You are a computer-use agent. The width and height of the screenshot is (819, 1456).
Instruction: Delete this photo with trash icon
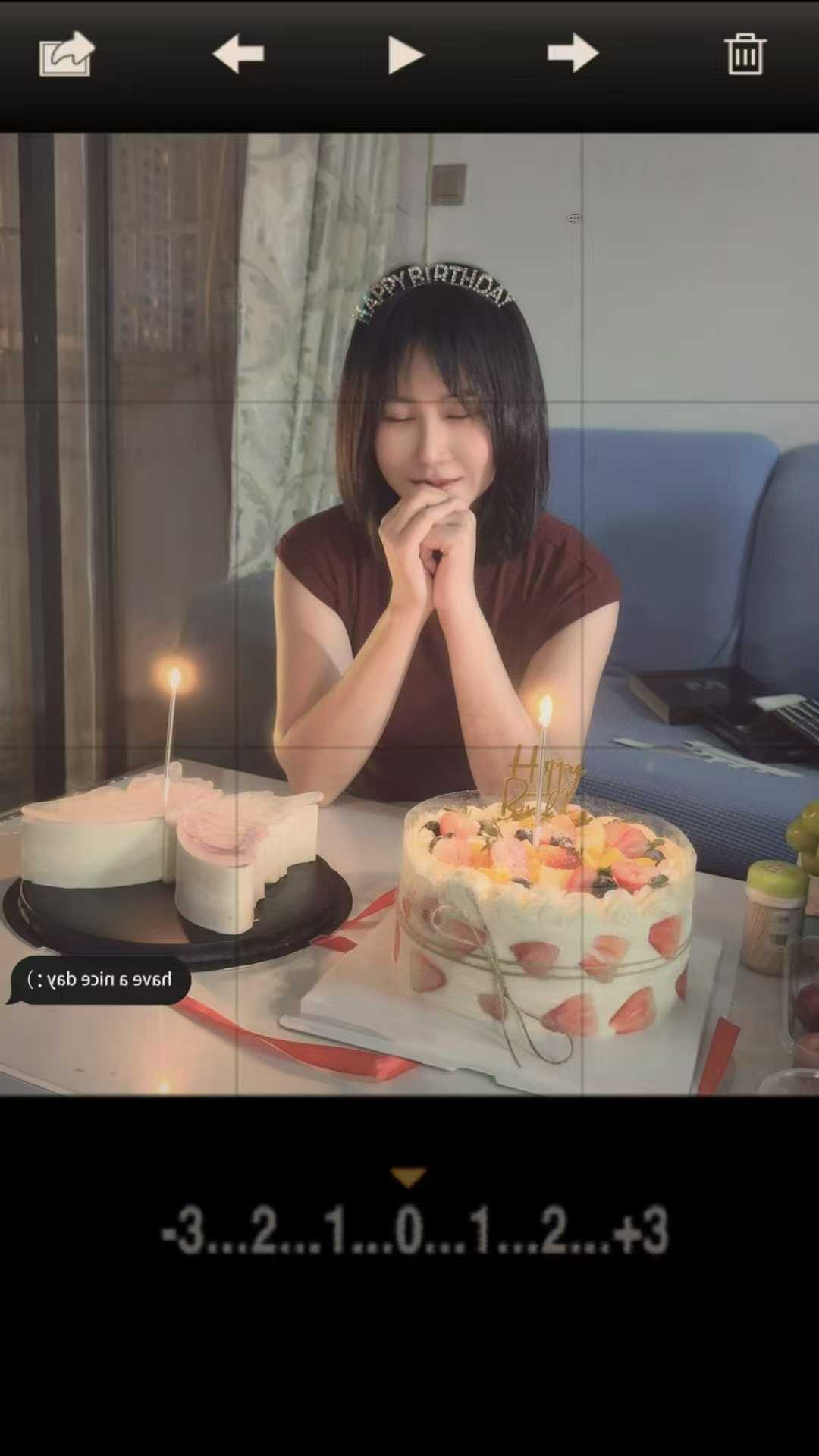point(745,54)
